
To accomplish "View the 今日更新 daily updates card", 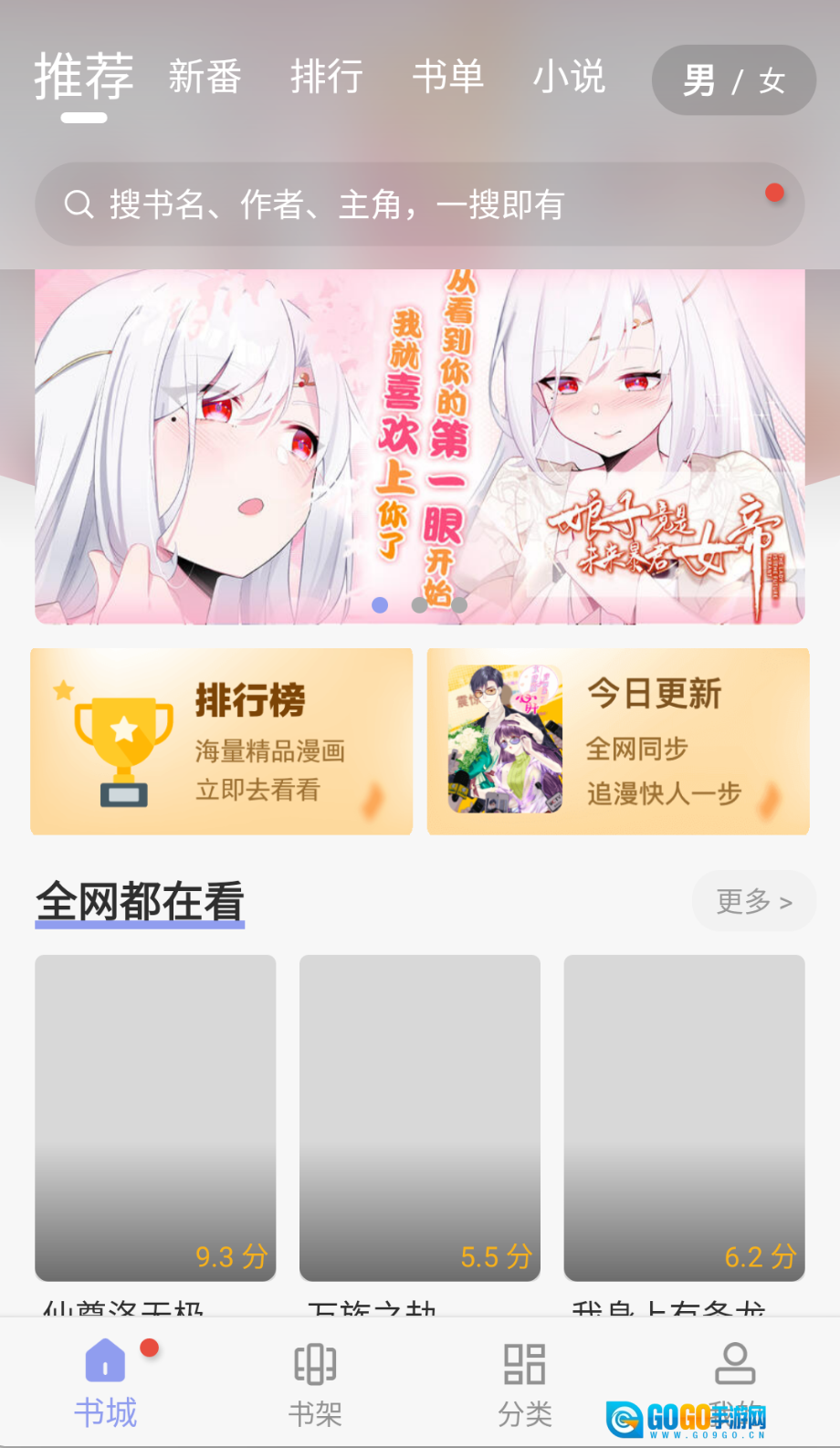I will tap(618, 741).
